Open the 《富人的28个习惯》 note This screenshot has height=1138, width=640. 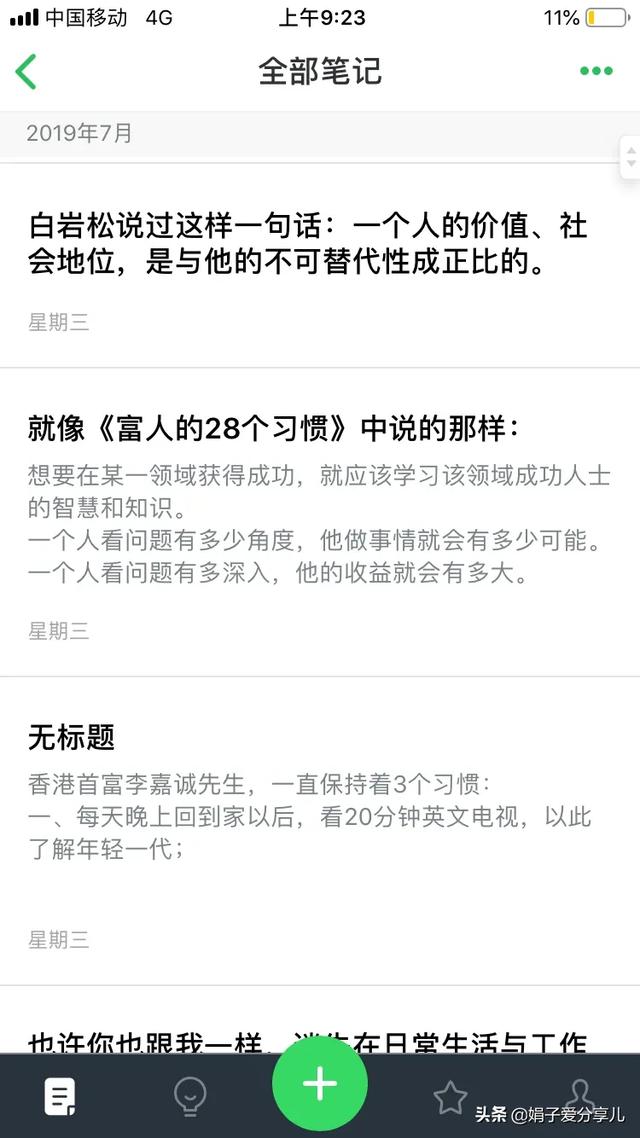[x=320, y=523]
